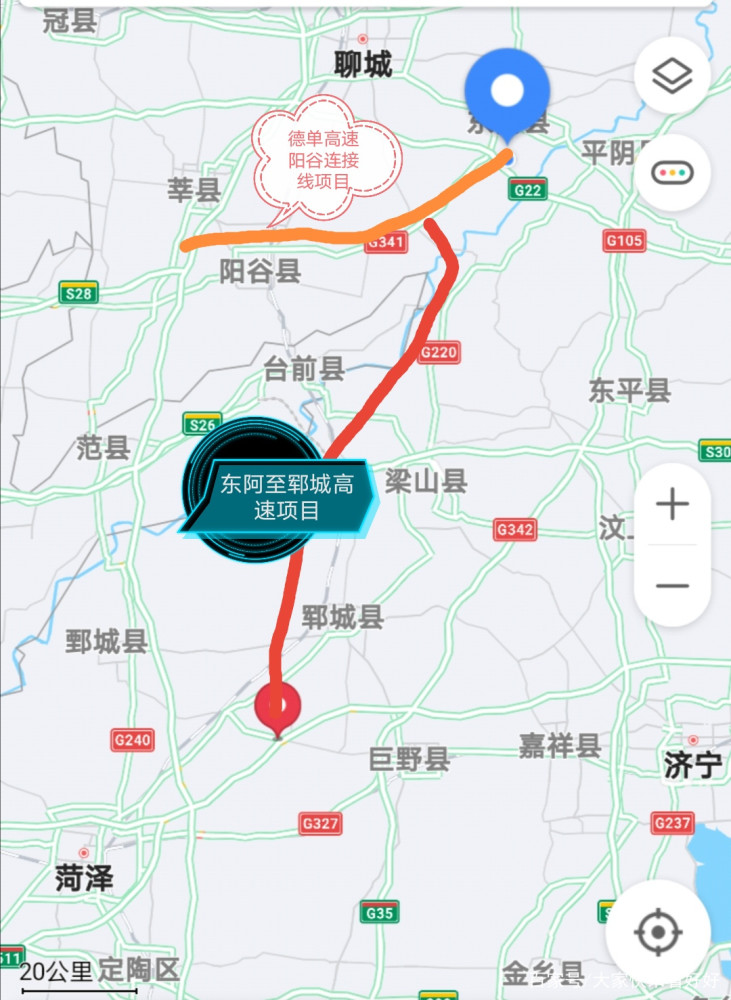This screenshot has height=1000, width=731.
Task: Click the road condition toggle icon below layers
Action: click(x=674, y=172)
